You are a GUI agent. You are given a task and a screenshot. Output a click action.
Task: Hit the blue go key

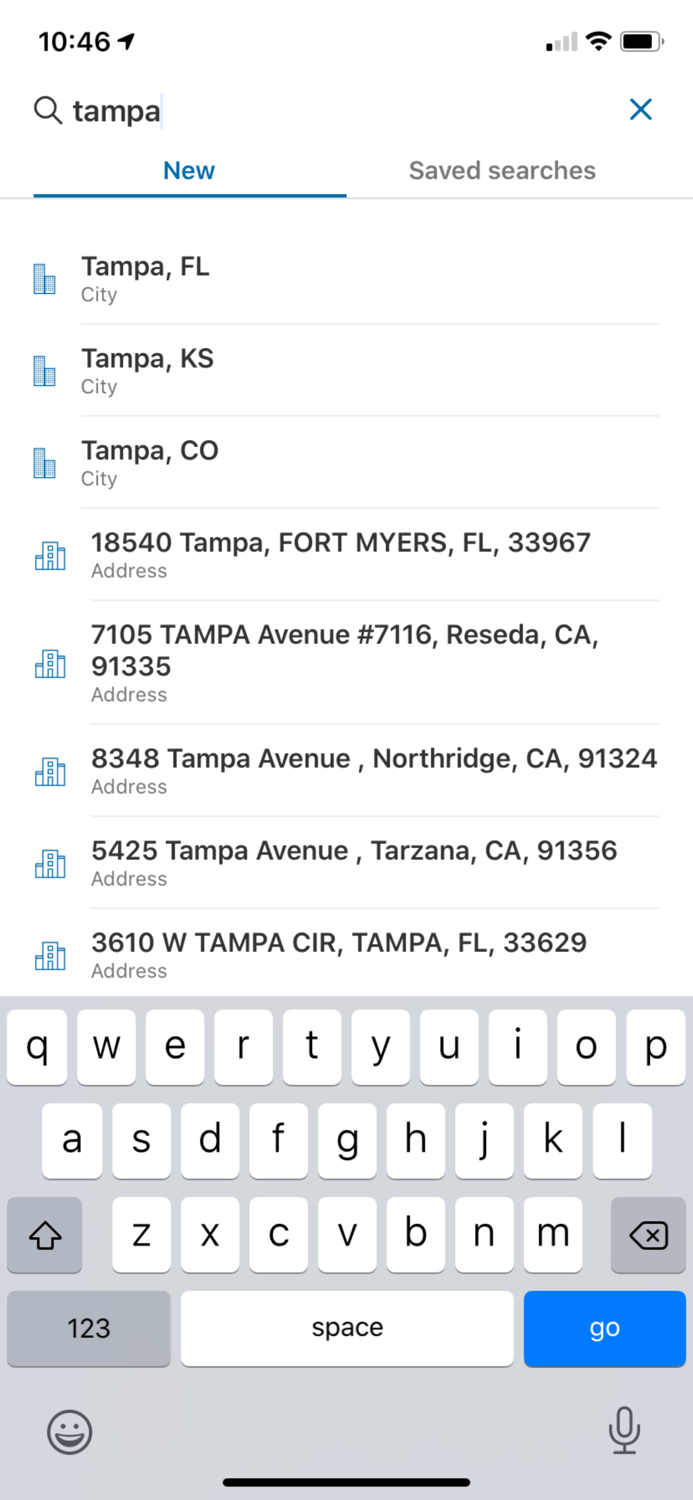[604, 1328]
